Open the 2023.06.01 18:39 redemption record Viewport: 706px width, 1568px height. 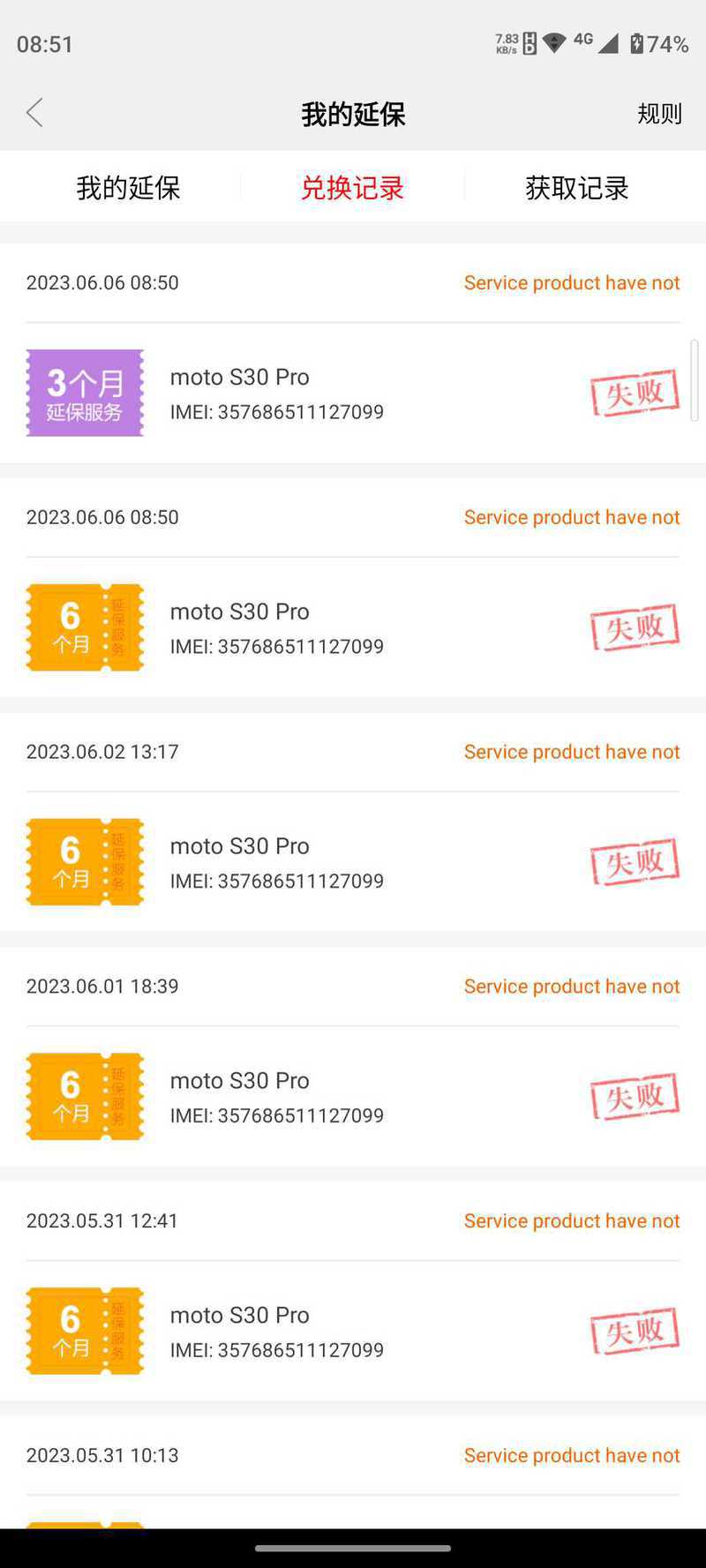[x=353, y=1057]
